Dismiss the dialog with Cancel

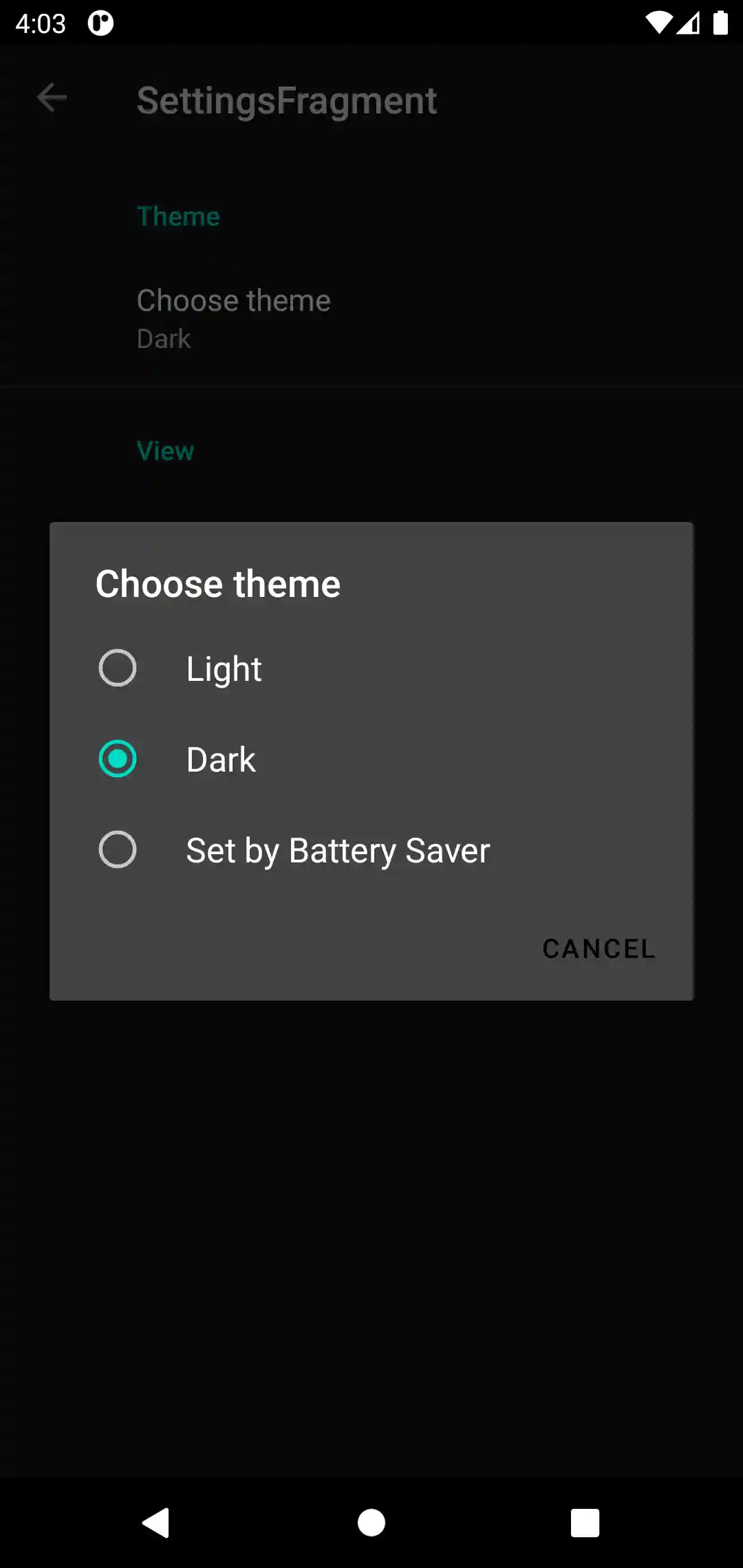coord(599,948)
